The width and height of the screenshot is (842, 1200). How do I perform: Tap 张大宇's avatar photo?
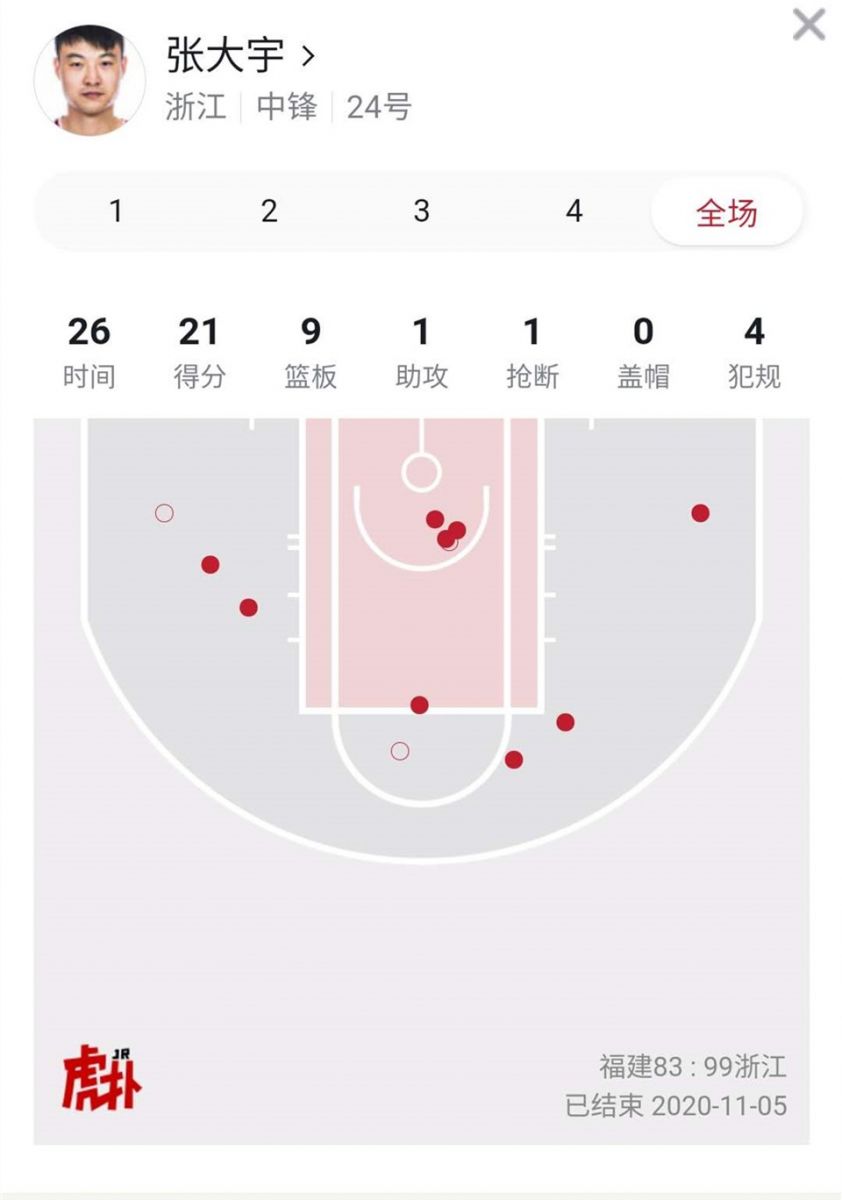pos(90,80)
